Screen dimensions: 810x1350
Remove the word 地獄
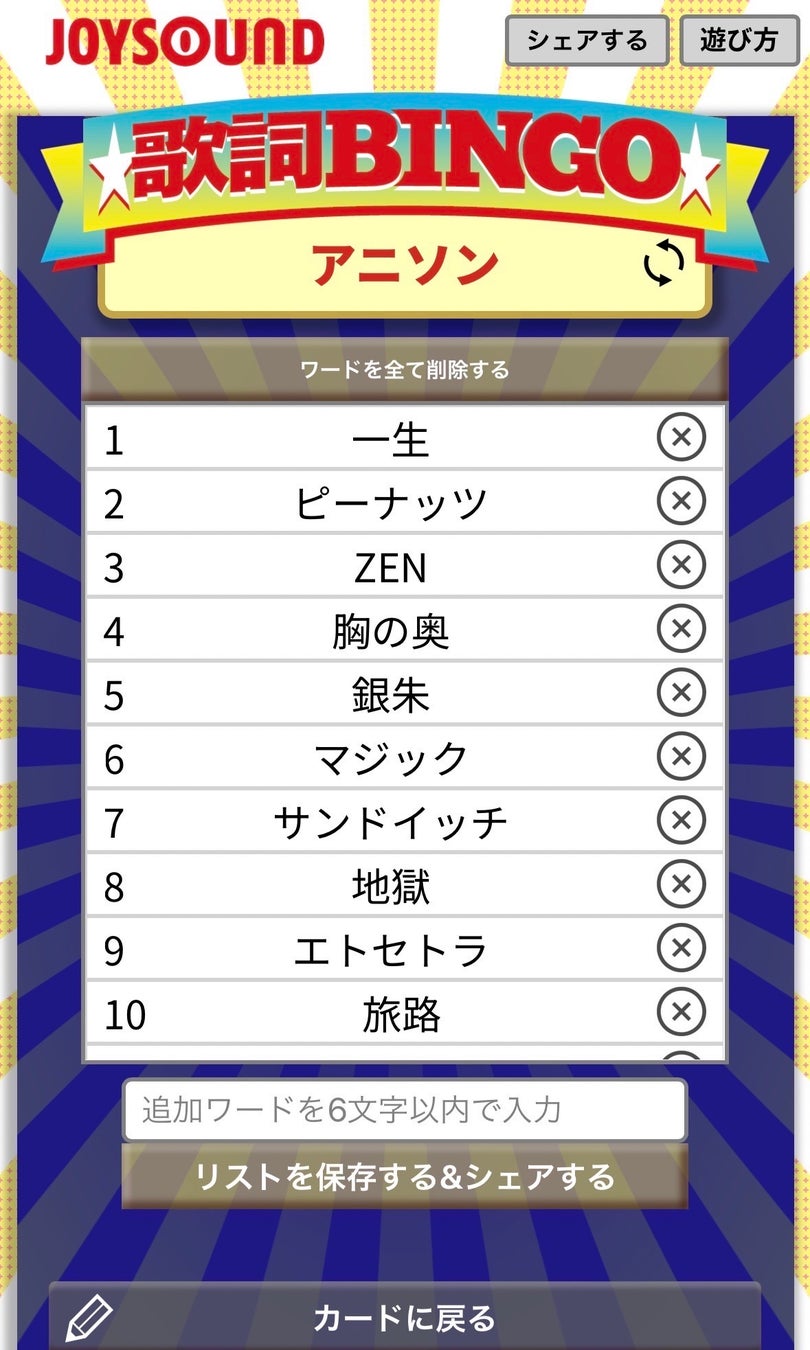tap(681, 885)
